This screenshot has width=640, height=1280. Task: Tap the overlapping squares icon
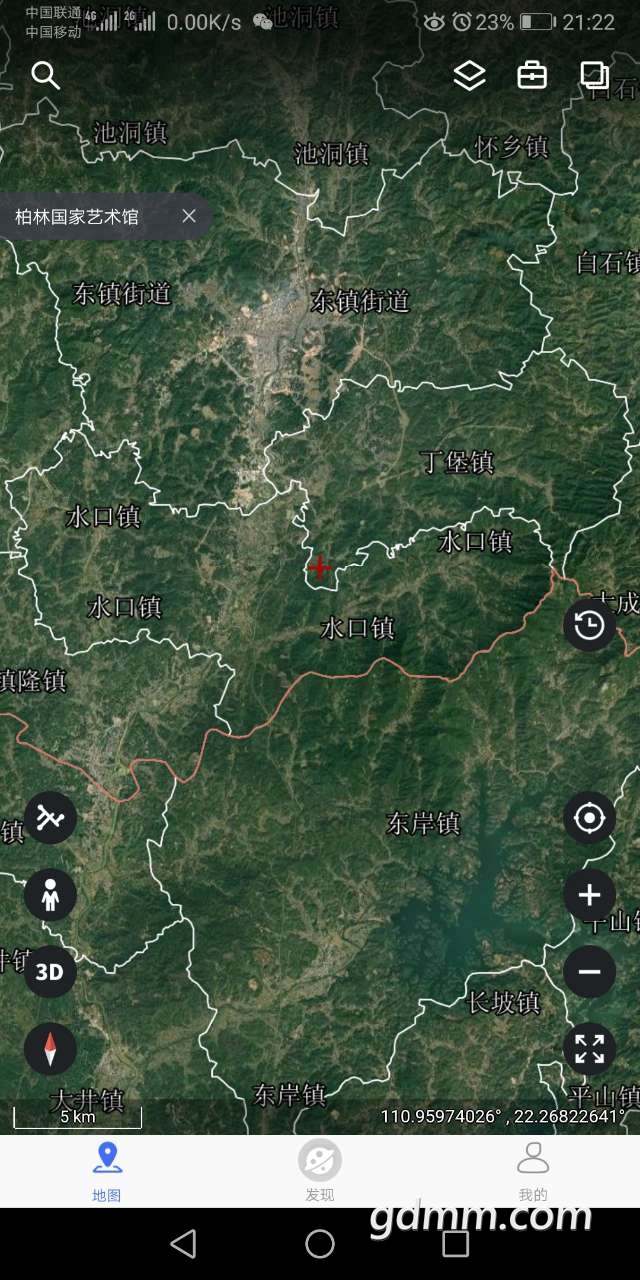(x=594, y=75)
